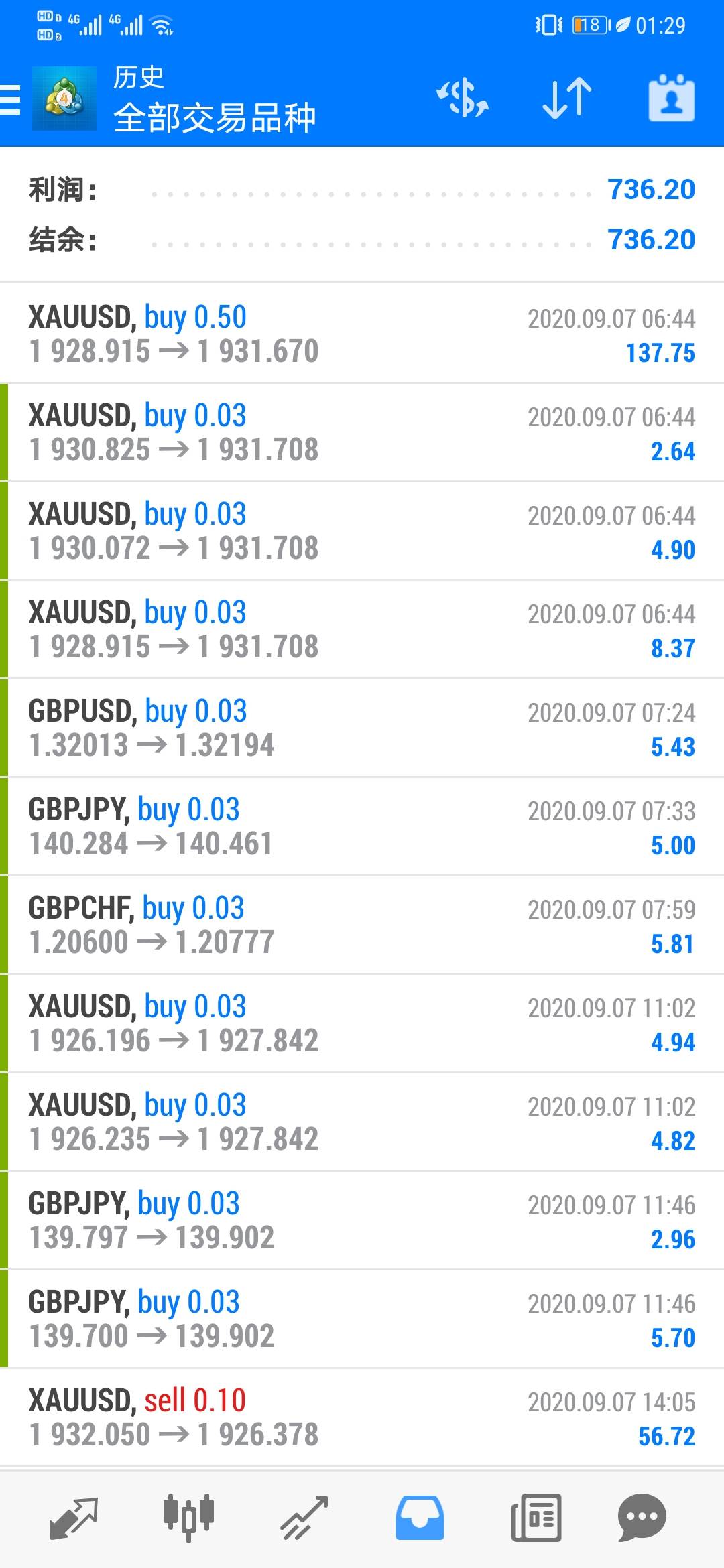
Task: Show the GBPJPY trade with 5.70 profit
Action: point(362,1319)
